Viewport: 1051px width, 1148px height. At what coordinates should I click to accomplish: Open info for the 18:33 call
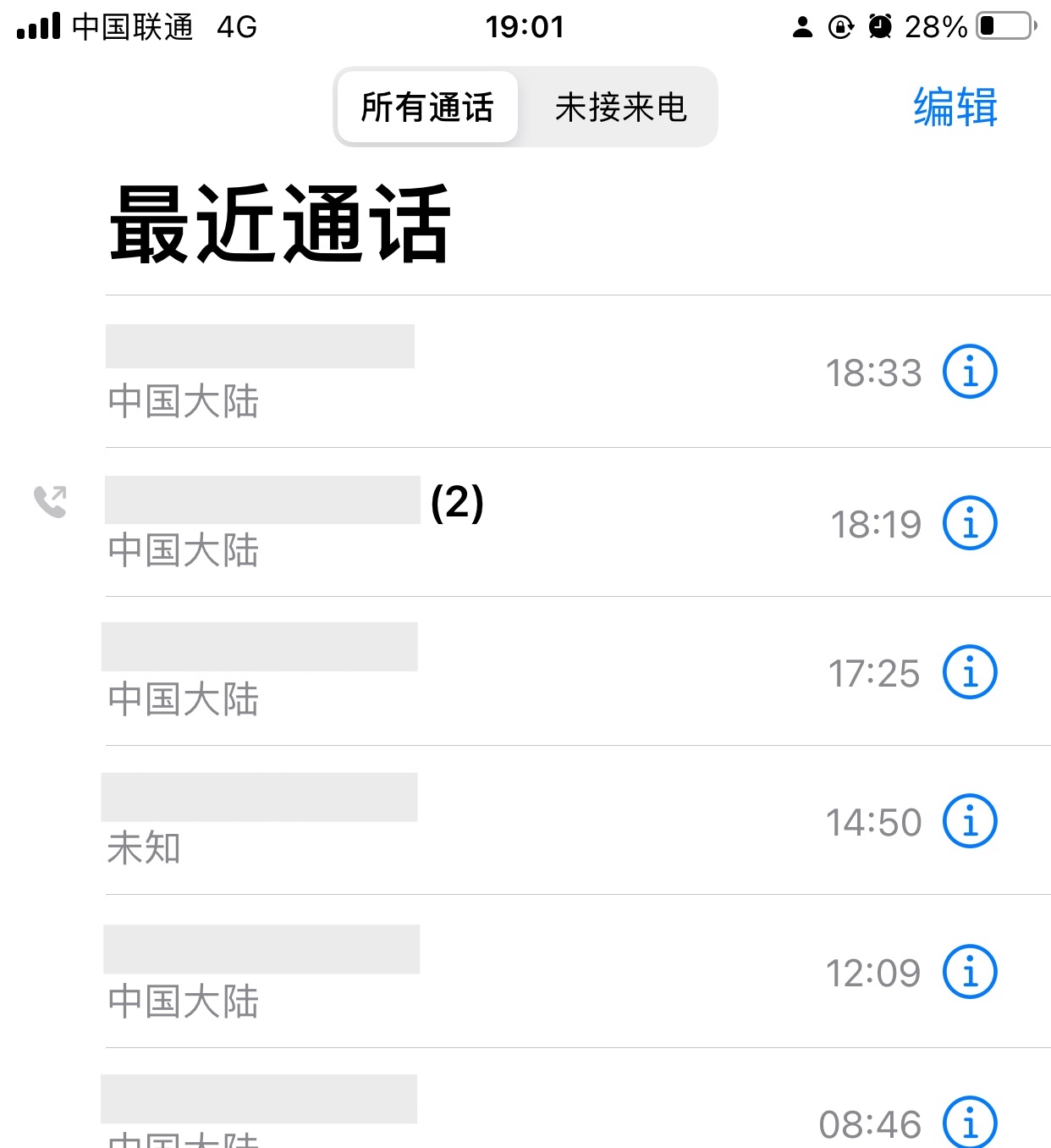[970, 372]
